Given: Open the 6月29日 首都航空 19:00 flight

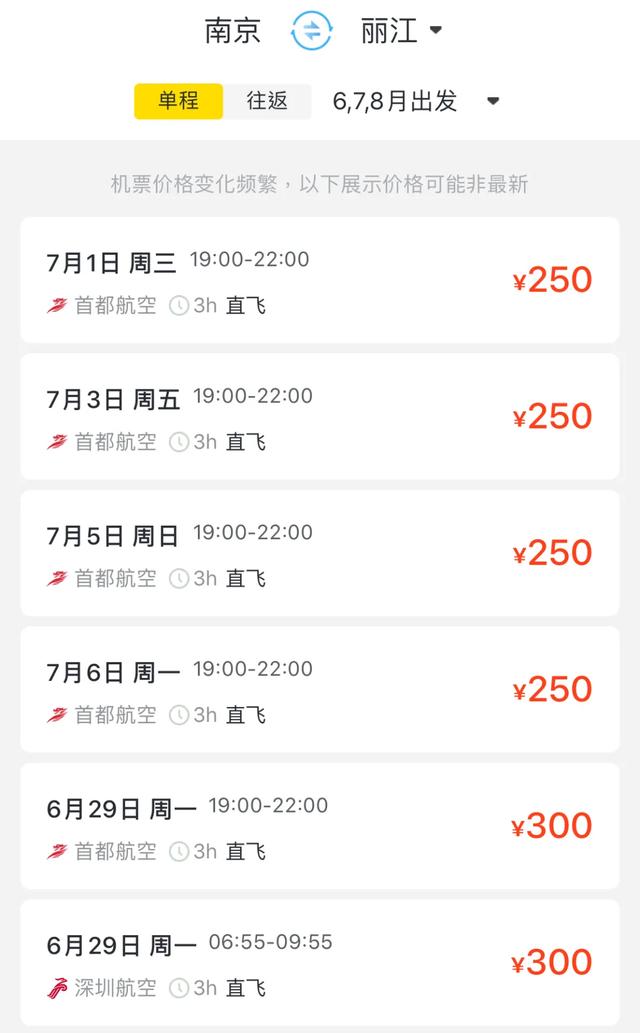Looking at the screenshot, I should [320, 825].
